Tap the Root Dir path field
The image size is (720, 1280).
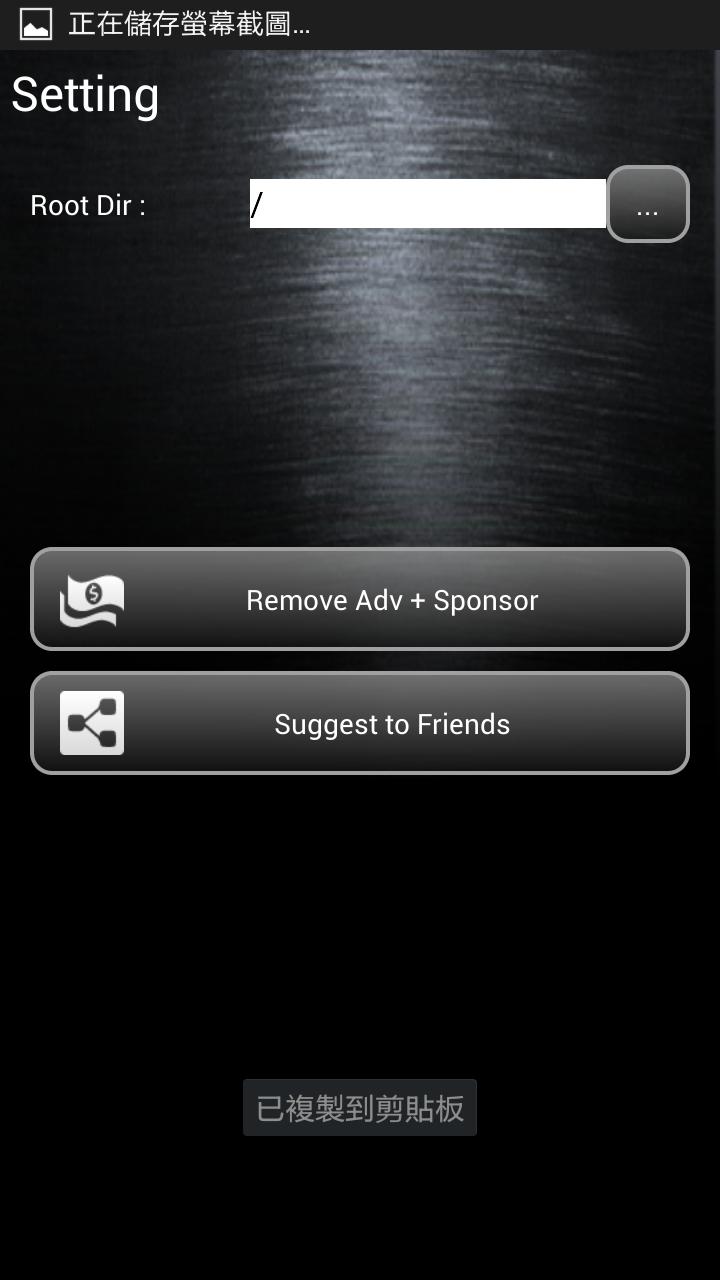[x=427, y=204]
